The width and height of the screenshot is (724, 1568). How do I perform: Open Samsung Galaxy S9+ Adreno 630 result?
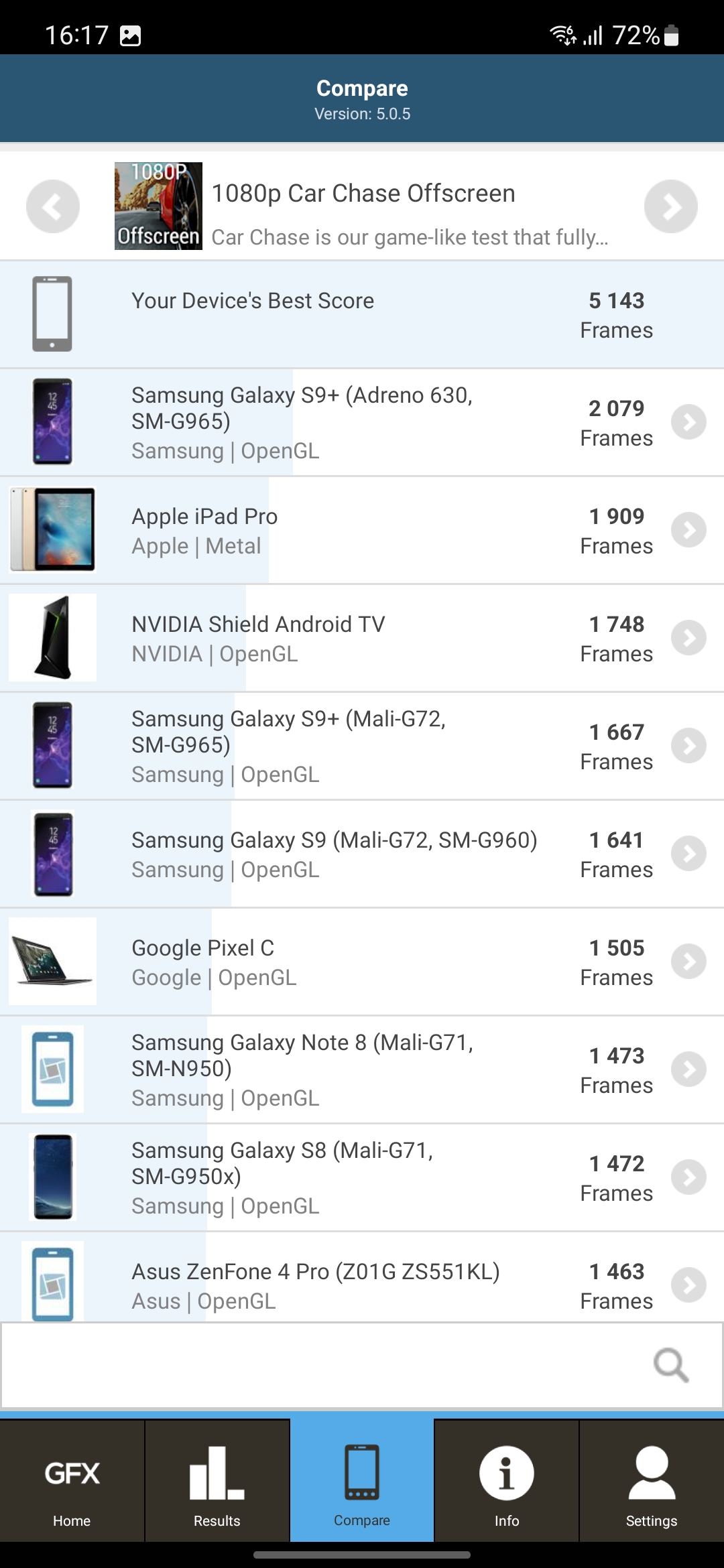click(362, 422)
